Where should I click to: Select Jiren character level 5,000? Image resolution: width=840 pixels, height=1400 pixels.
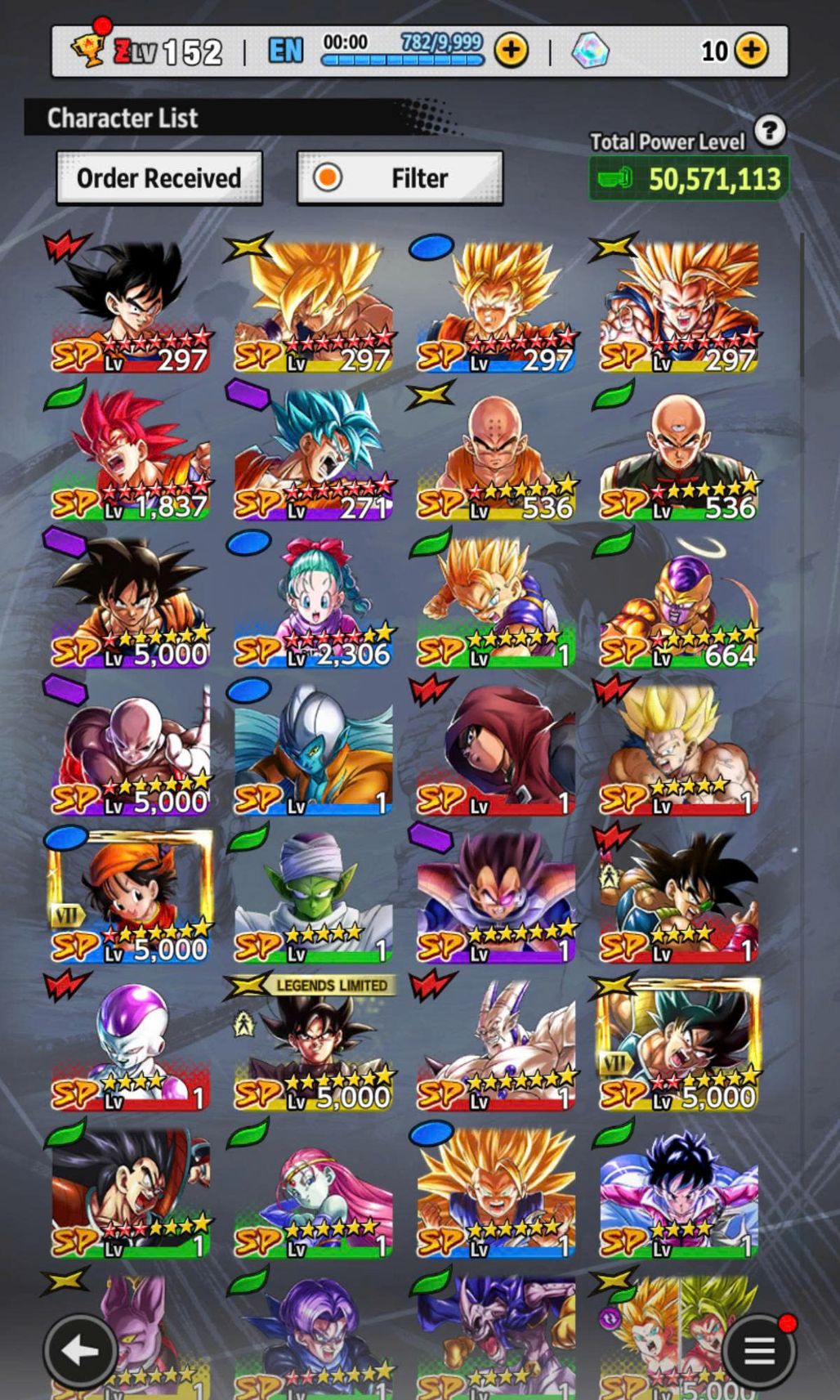coord(131,749)
